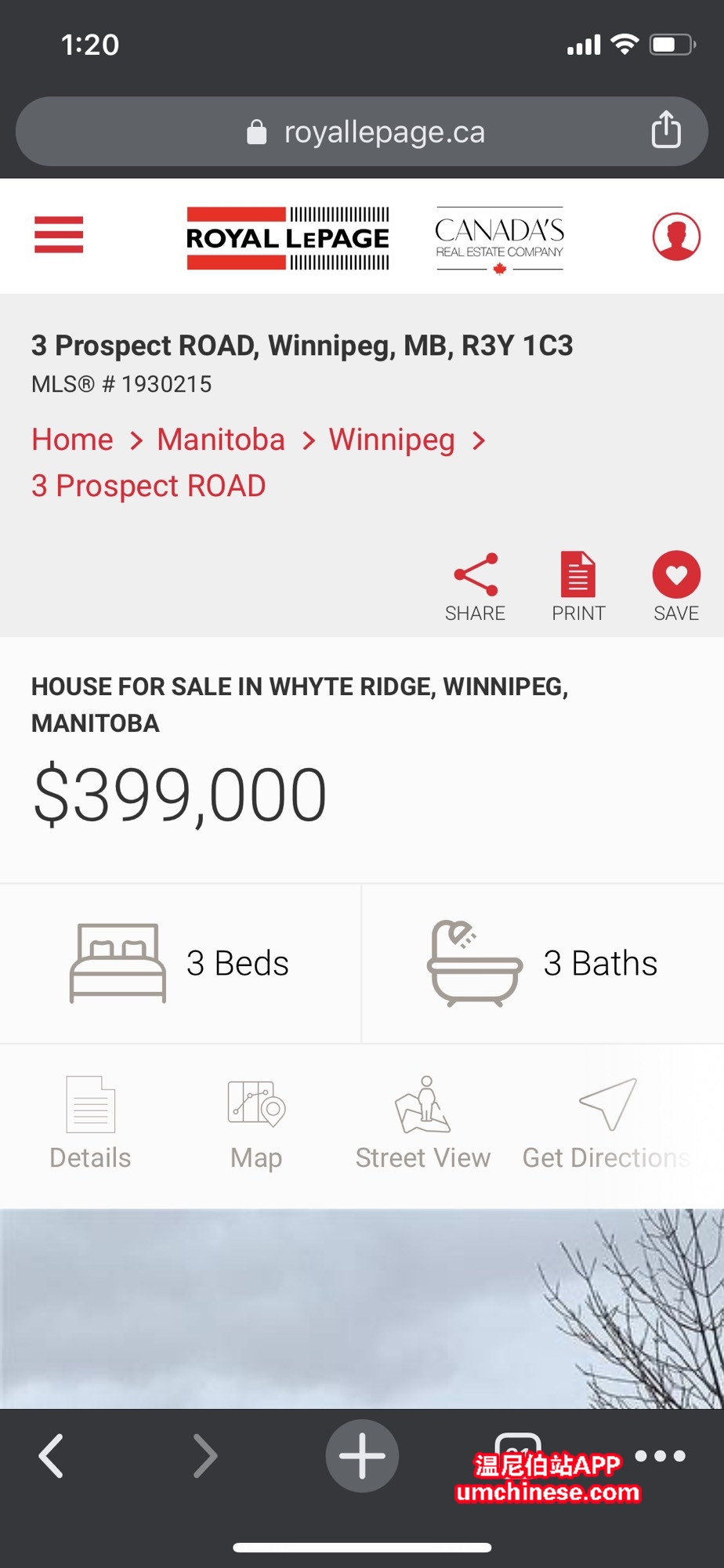The height and width of the screenshot is (1568, 724).
Task: Open the user account profile icon
Action: tap(676, 236)
